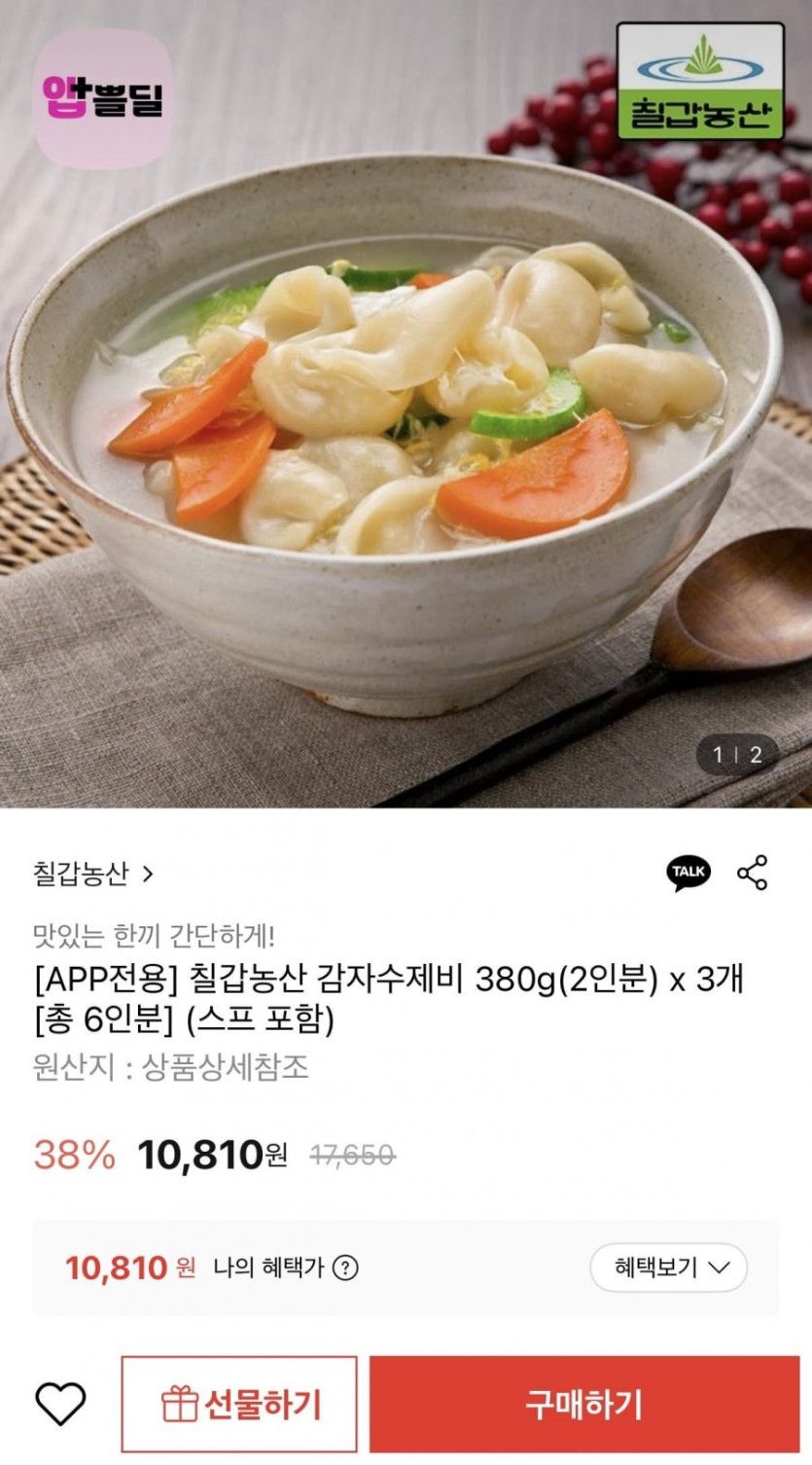Tap the 구매하기 purchase button
The height and width of the screenshot is (1465, 812).
[584, 1405]
